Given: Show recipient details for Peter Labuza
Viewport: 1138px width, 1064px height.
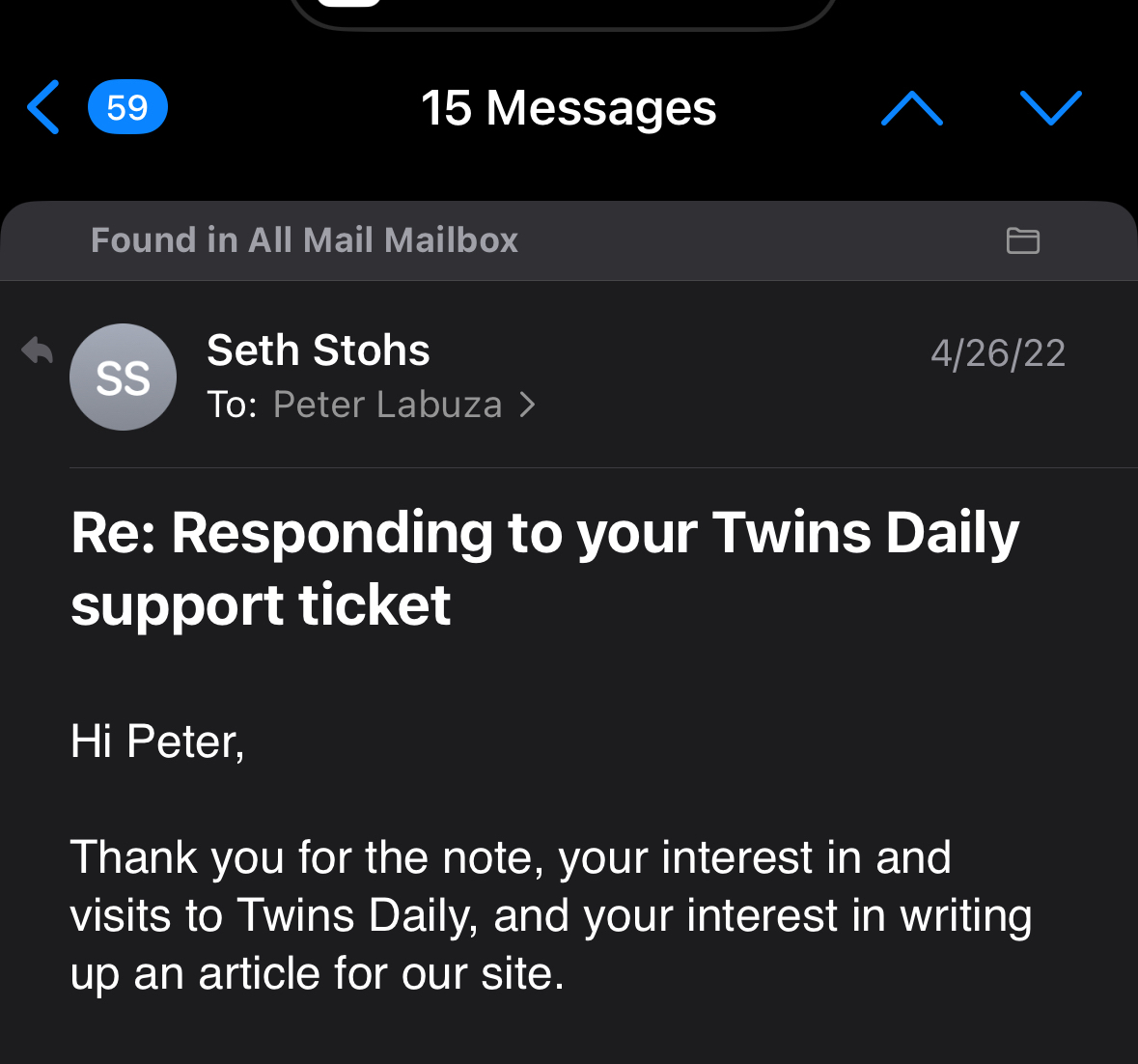Looking at the screenshot, I should (403, 405).
